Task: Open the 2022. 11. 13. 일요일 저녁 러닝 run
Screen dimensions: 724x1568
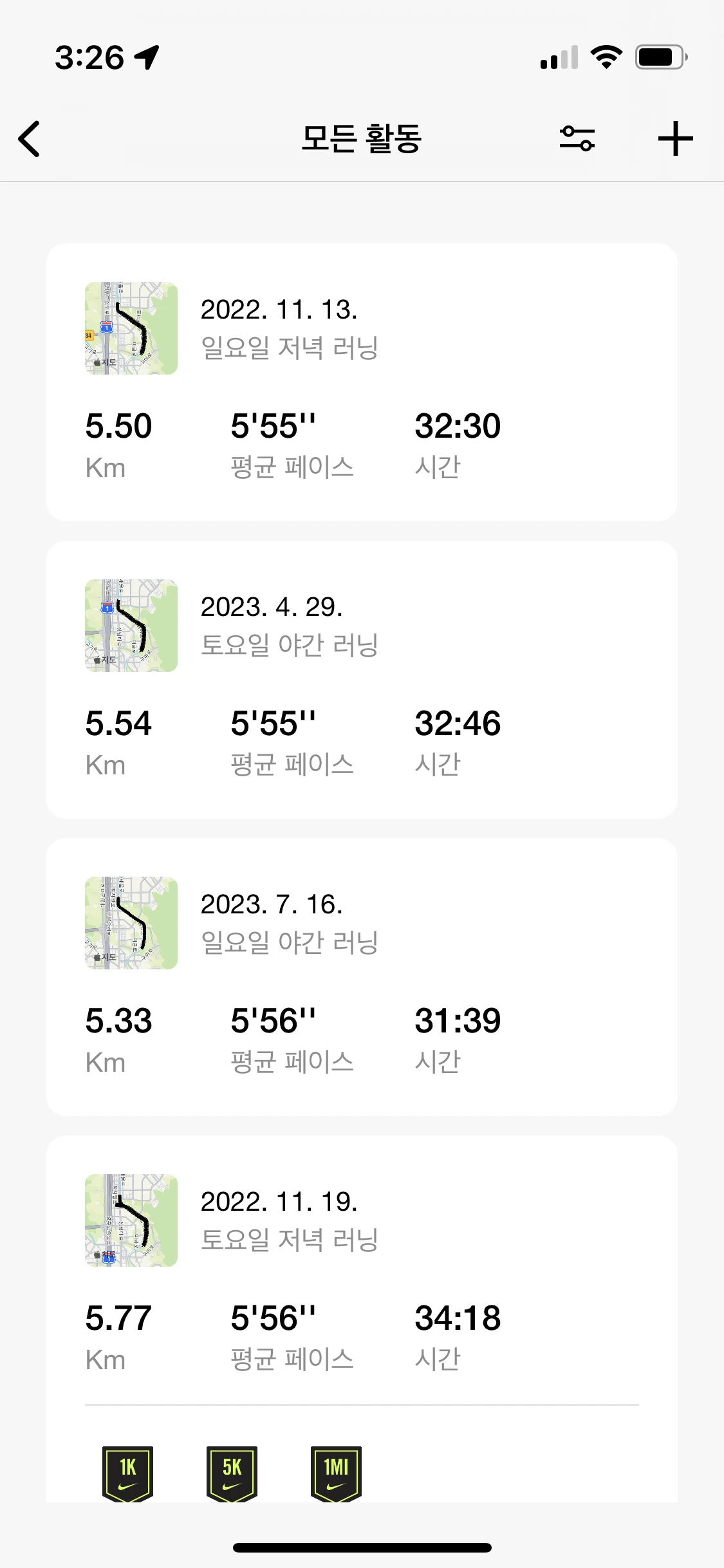Action: (x=362, y=382)
